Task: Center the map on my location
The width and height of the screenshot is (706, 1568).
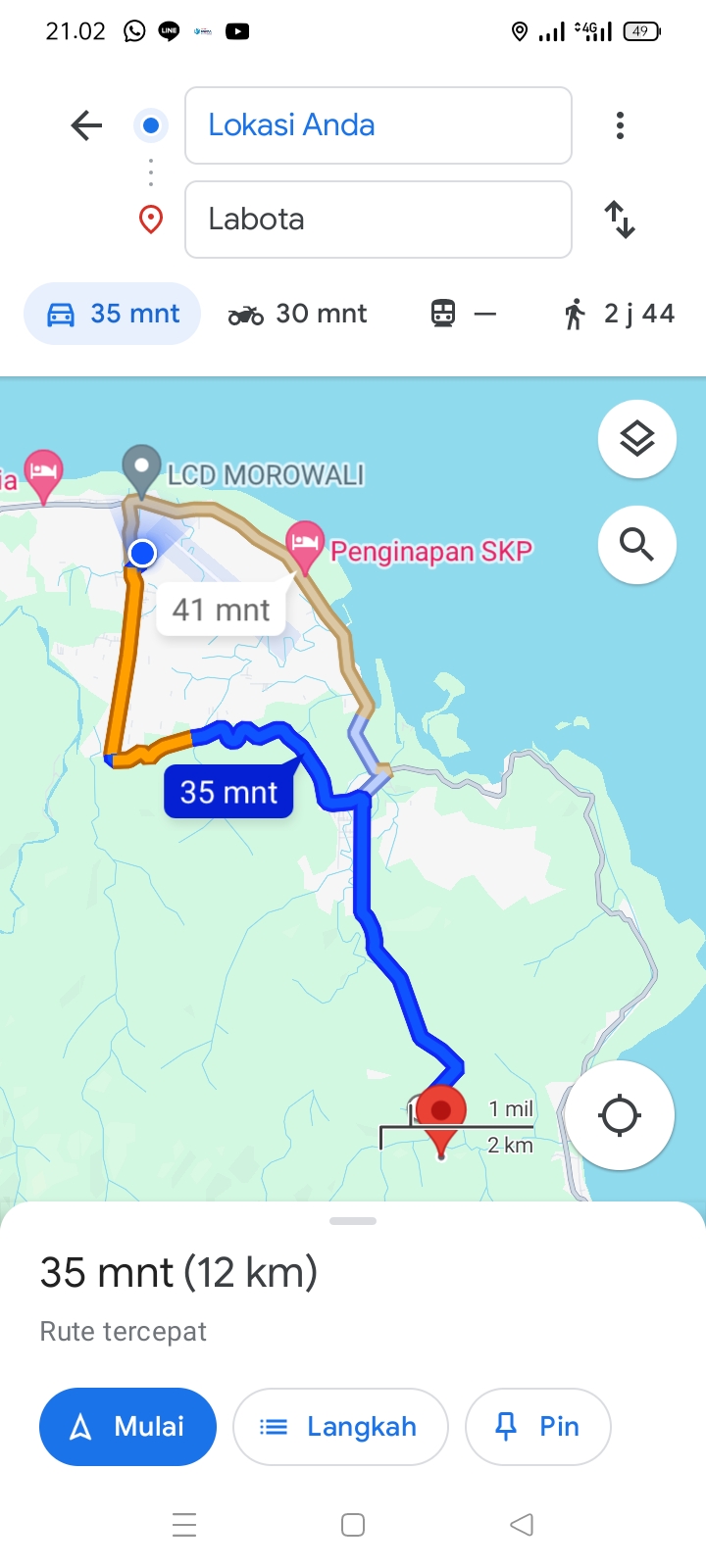Action: 620,1115
